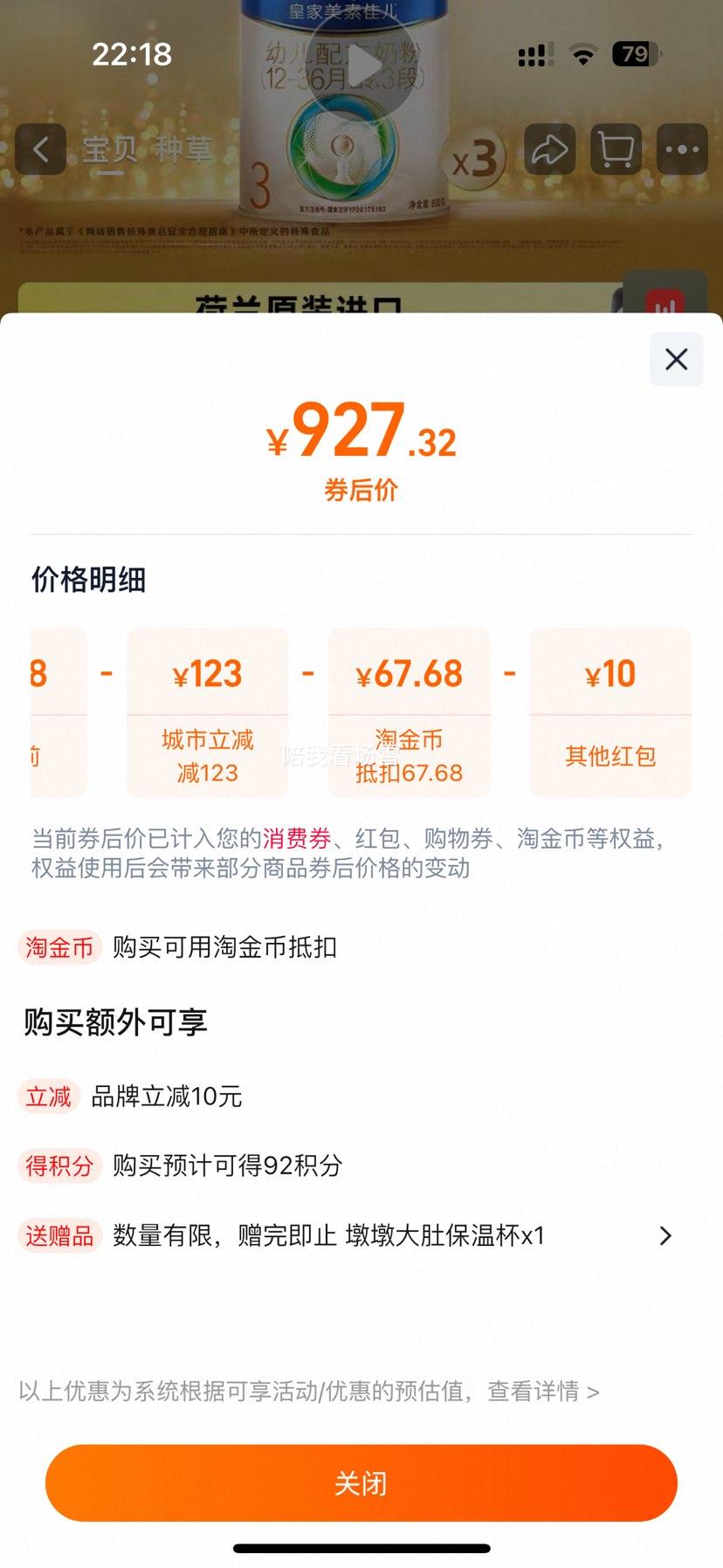Select the 淘金币抵扣 ¥67.68 card

(409, 712)
